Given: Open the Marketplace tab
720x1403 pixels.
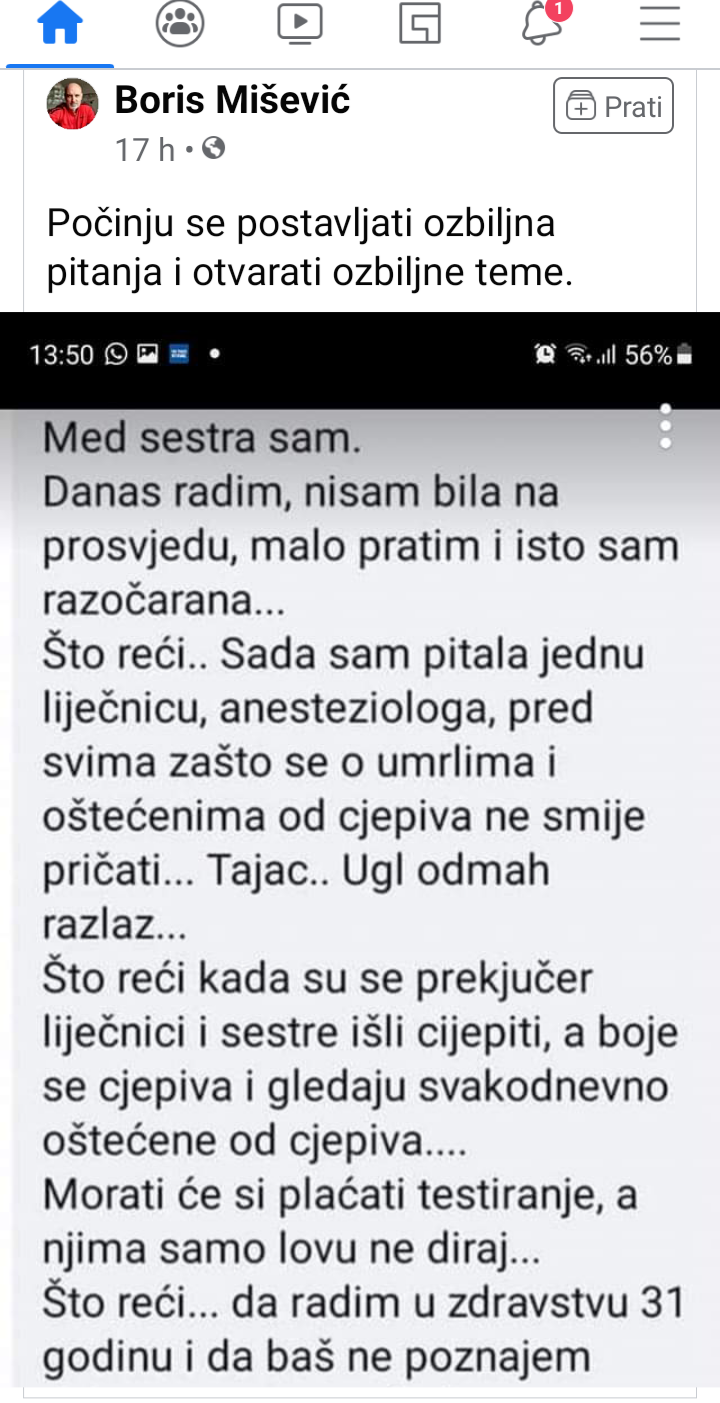Looking at the screenshot, I should coord(420,25).
